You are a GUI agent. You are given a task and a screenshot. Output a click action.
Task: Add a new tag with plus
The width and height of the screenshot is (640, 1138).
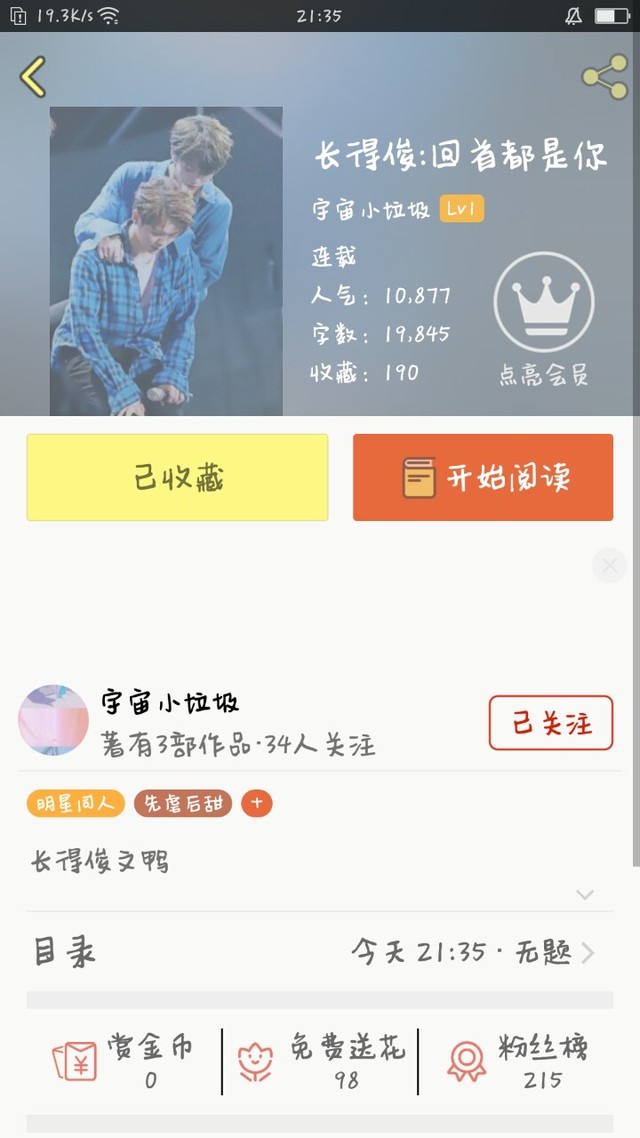257,803
